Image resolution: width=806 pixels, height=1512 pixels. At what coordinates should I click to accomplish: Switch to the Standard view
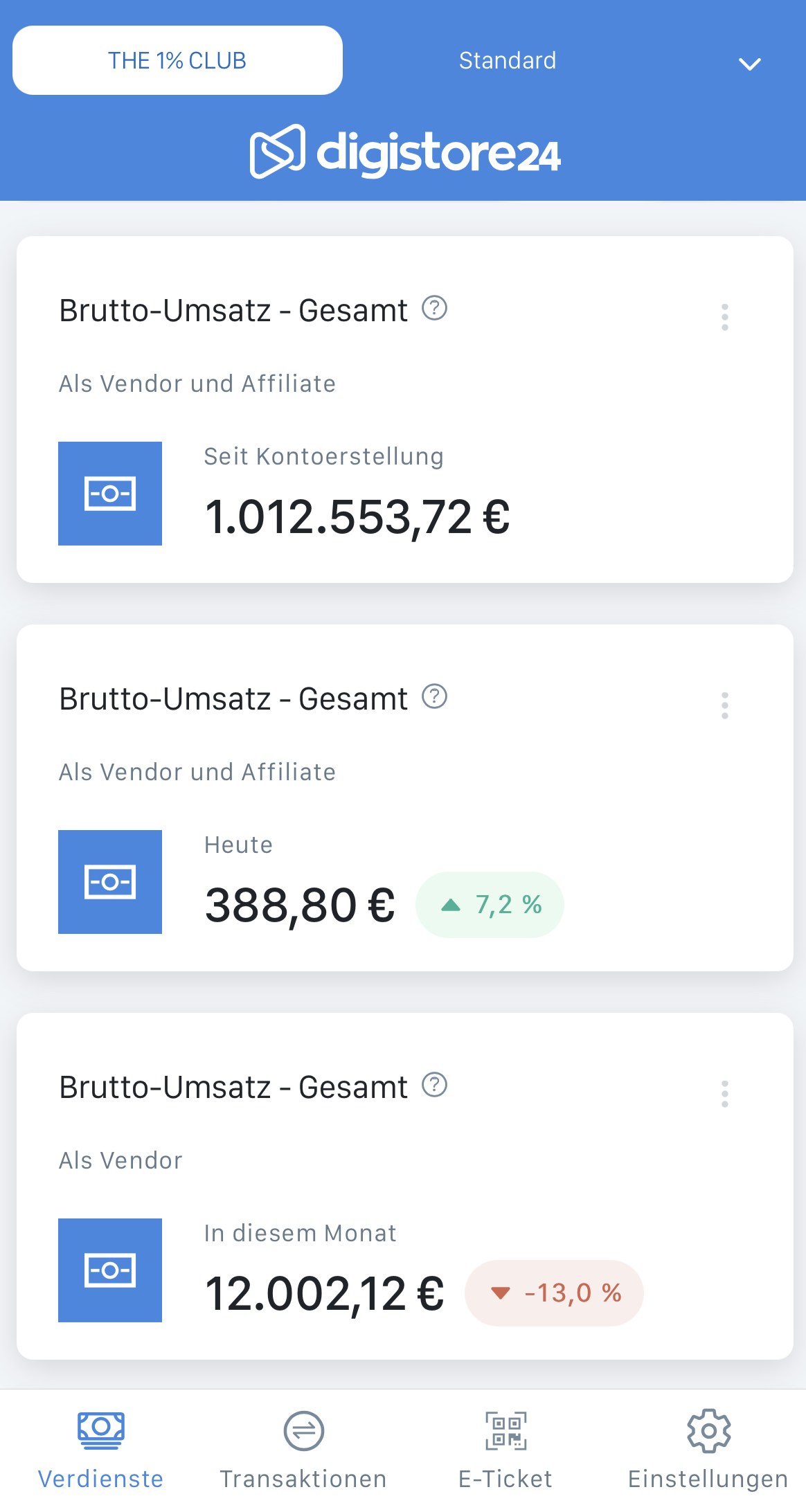(x=508, y=60)
